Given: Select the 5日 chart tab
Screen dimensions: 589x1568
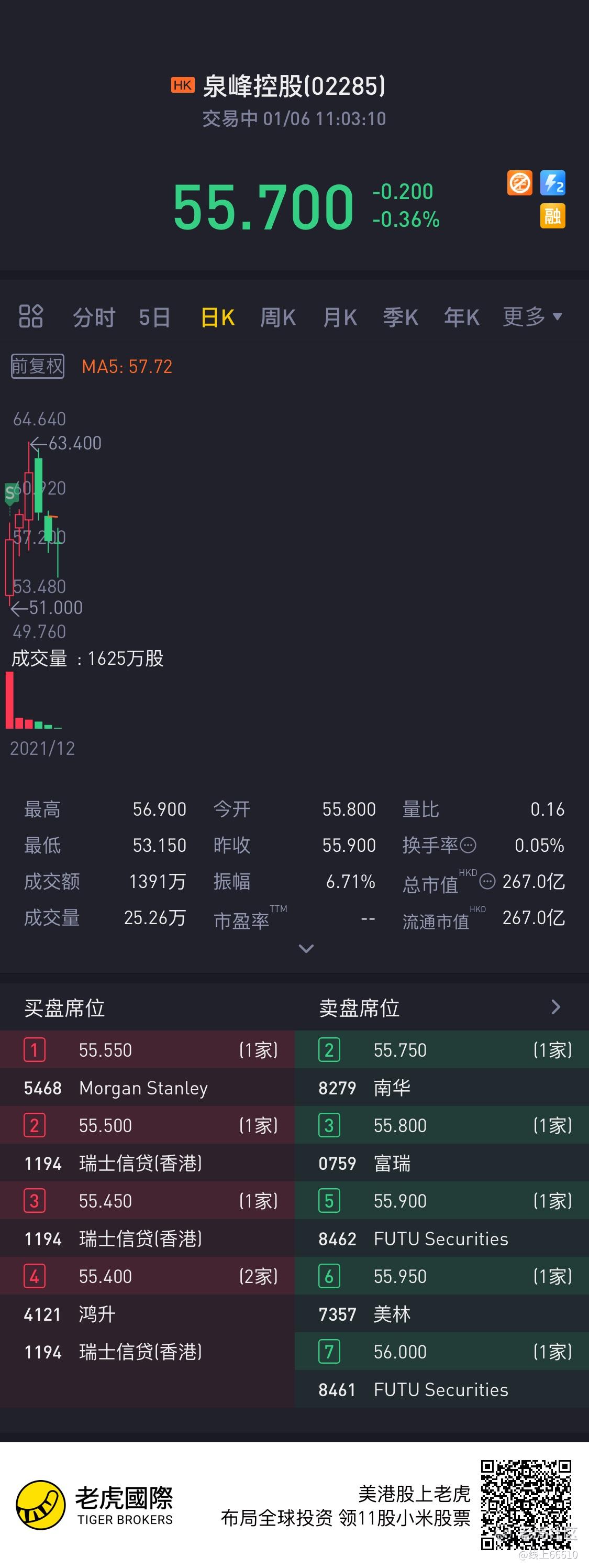Looking at the screenshot, I should (154, 317).
